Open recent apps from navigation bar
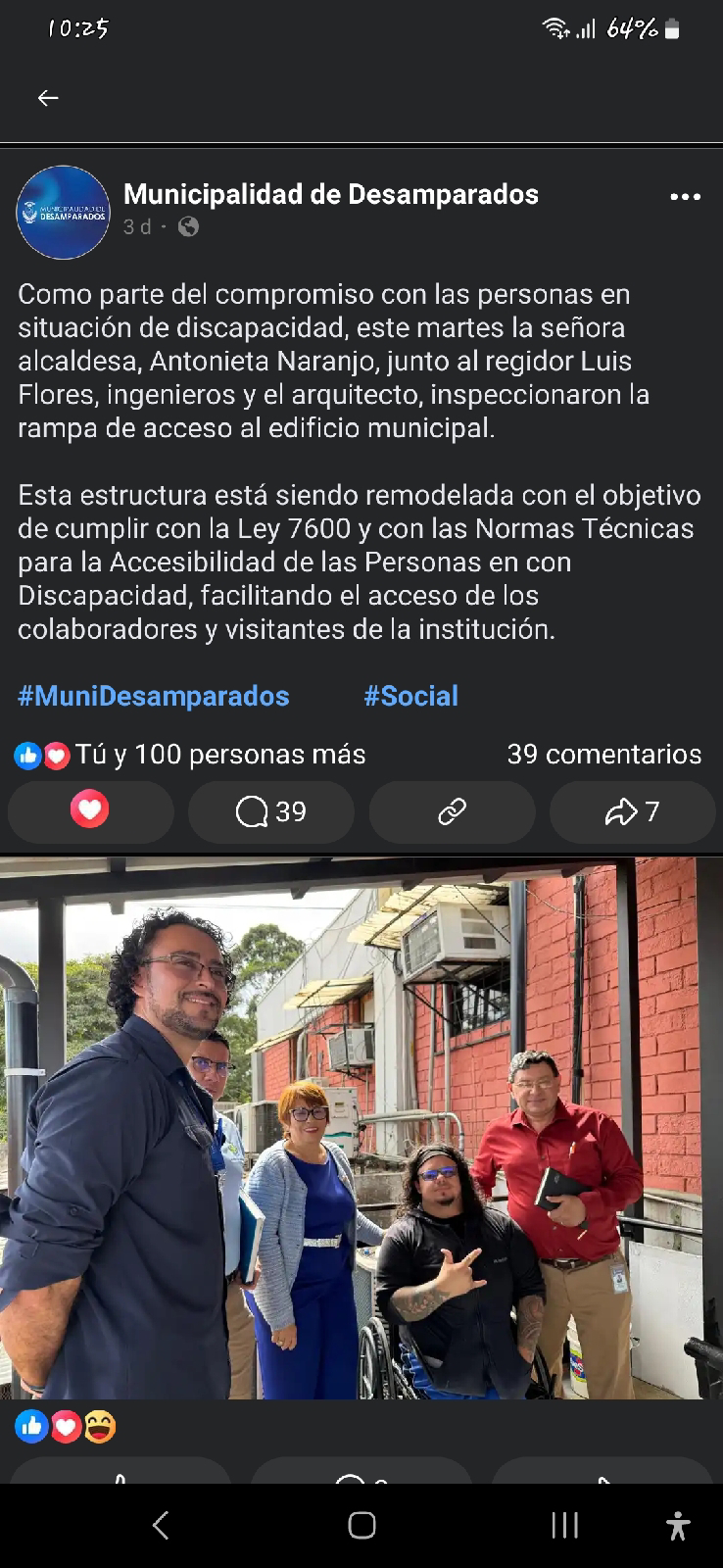The width and height of the screenshot is (723, 1568). (x=564, y=1525)
